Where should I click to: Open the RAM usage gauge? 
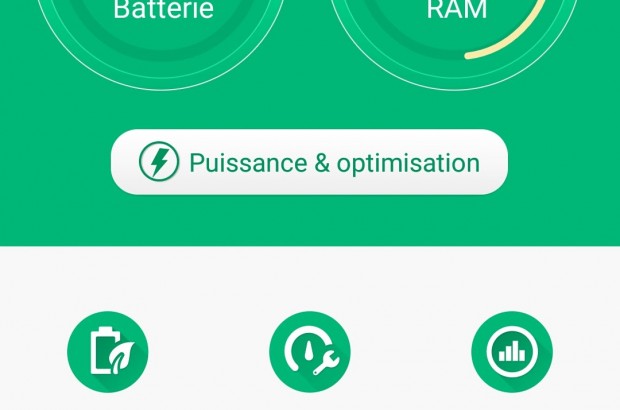(x=457, y=20)
